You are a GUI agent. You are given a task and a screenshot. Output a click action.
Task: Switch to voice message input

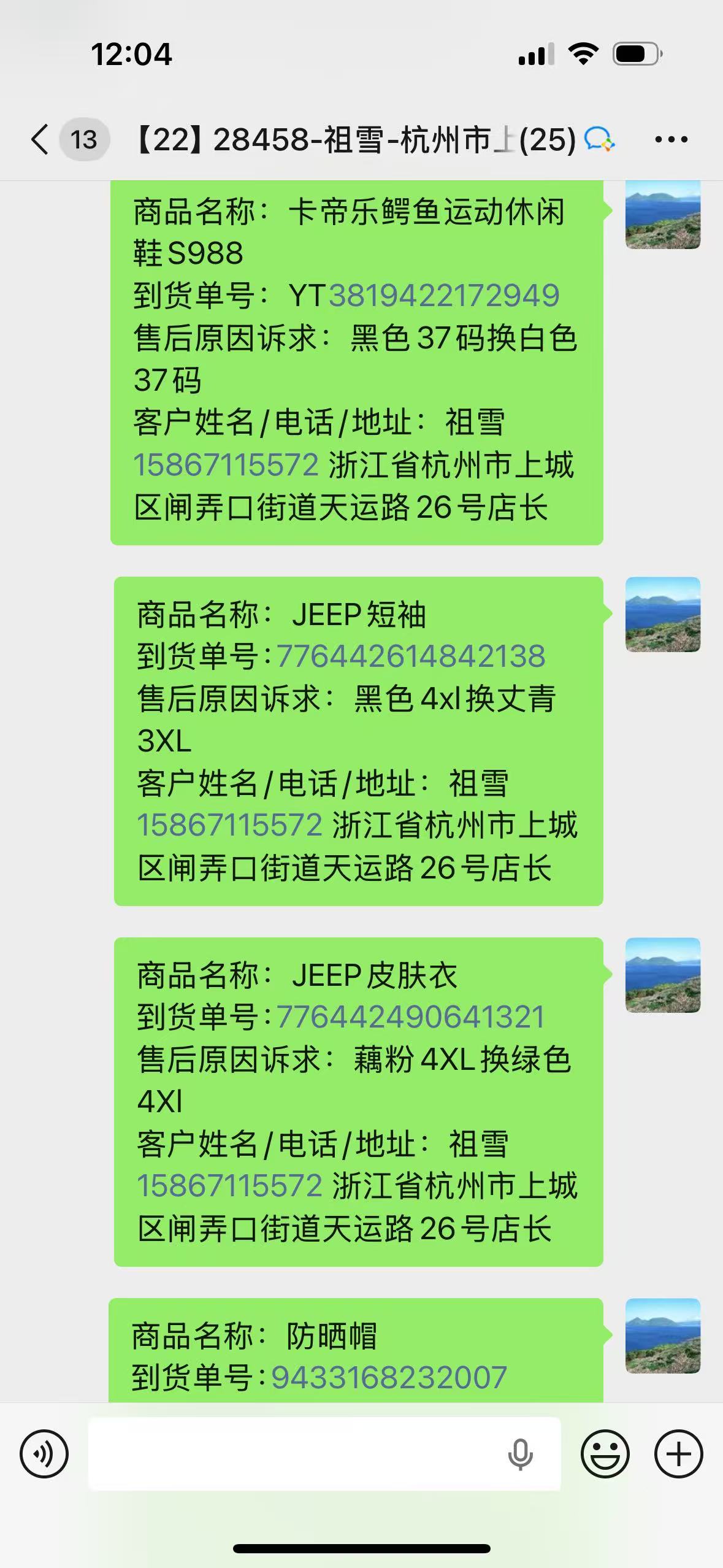coord(44,1453)
